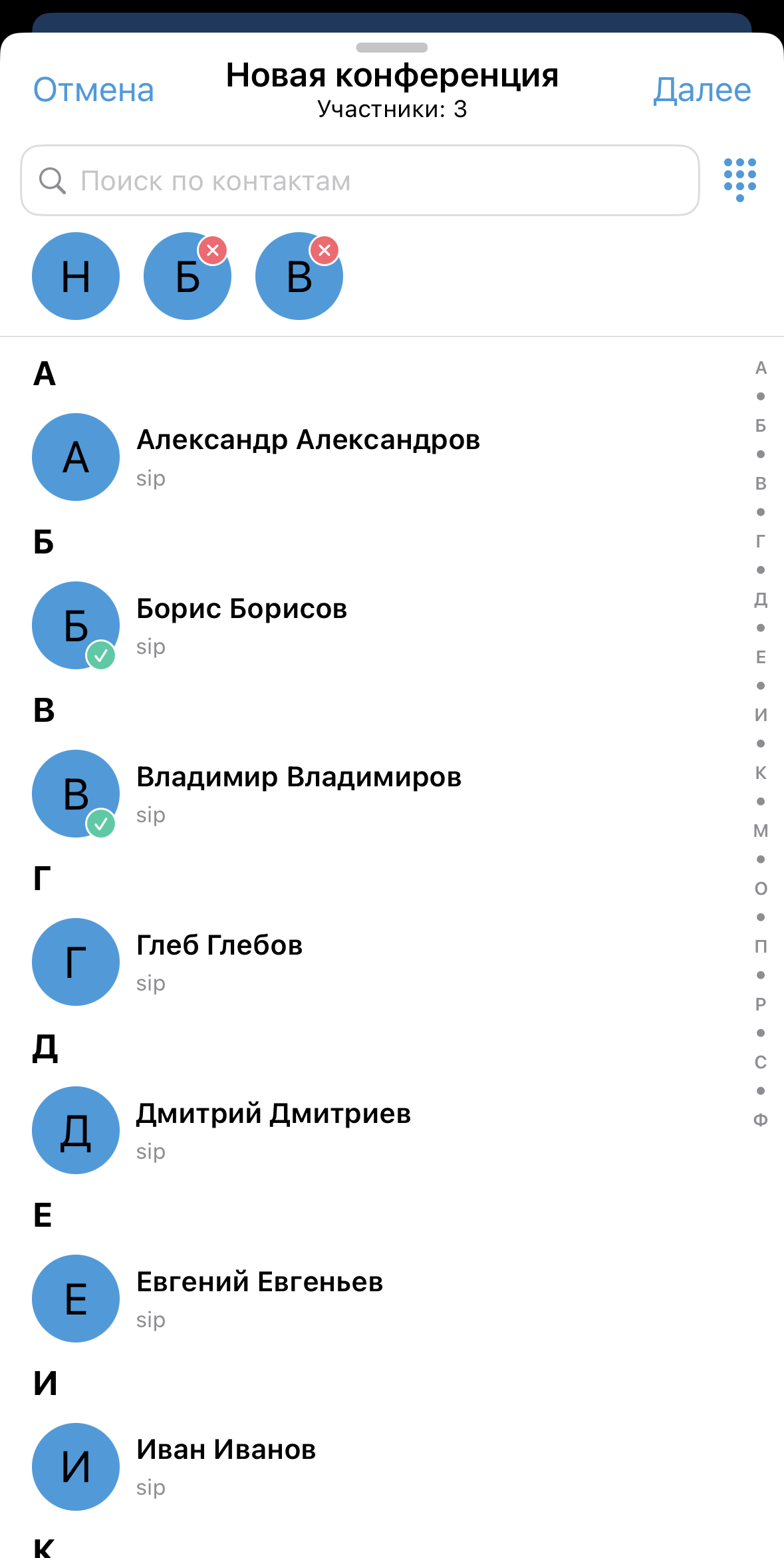Screen dimensions: 784x1558
Task: Deselect contact Борис Борисов
Action: point(241,625)
